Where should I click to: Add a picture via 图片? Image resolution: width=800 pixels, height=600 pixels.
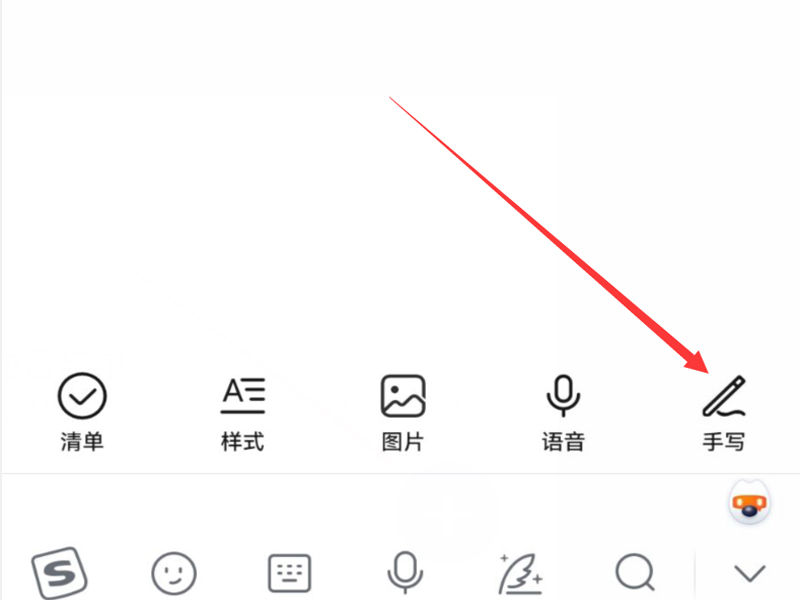coord(403,410)
